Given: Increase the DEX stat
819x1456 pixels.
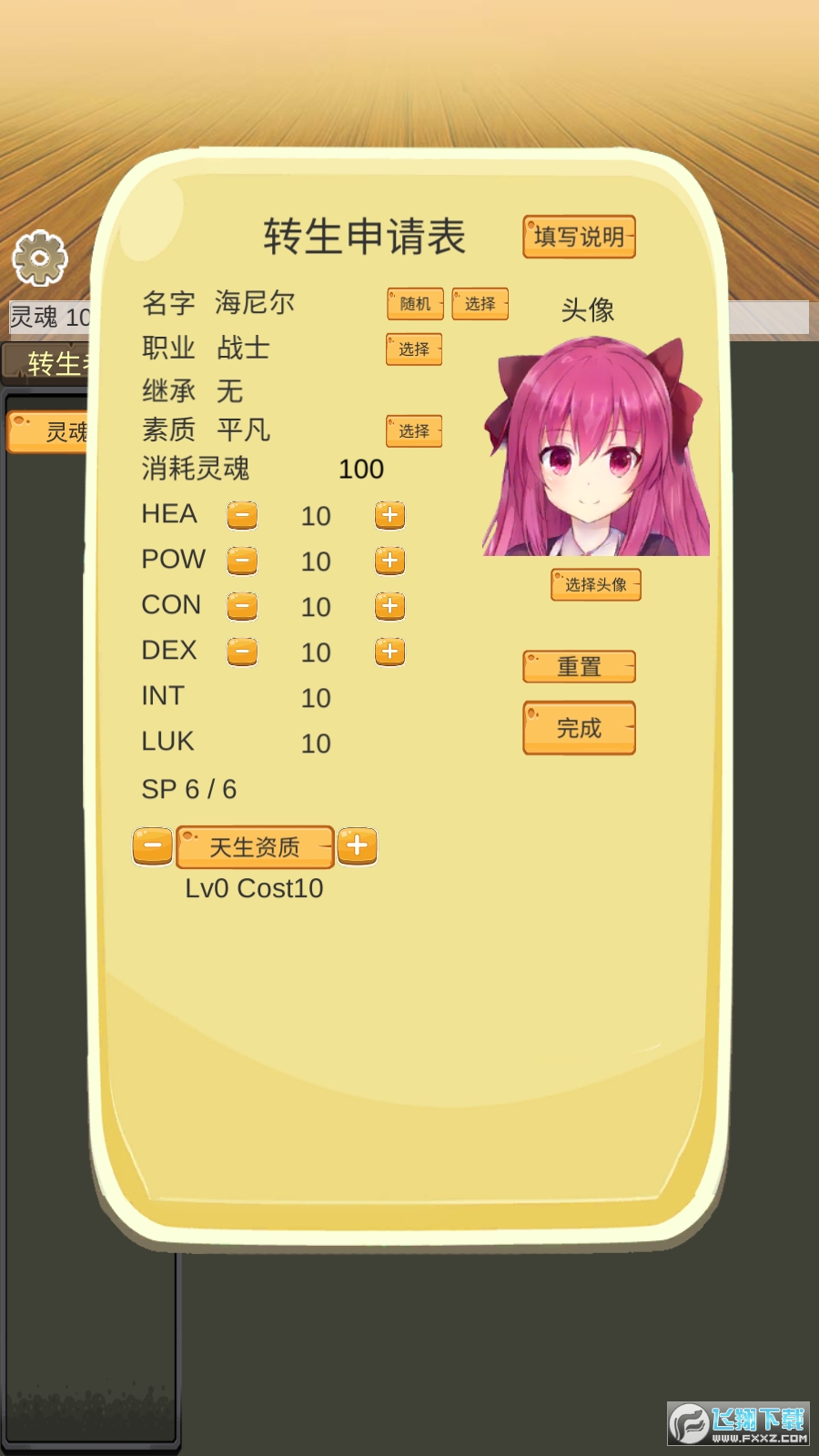Looking at the screenshot, I should tap(389, 652).
